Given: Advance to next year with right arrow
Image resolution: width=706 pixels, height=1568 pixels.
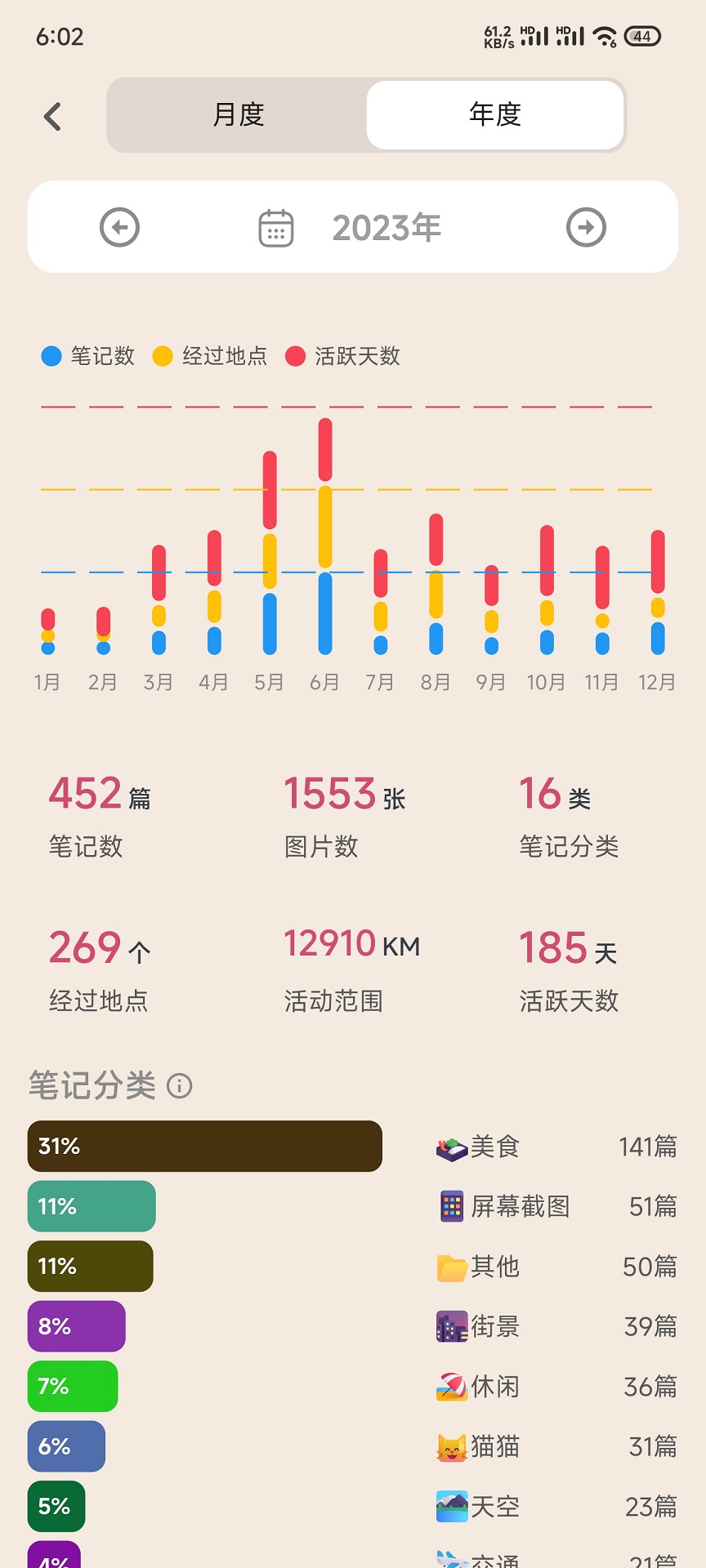Looking at the screenshot, I should (585, 226).
